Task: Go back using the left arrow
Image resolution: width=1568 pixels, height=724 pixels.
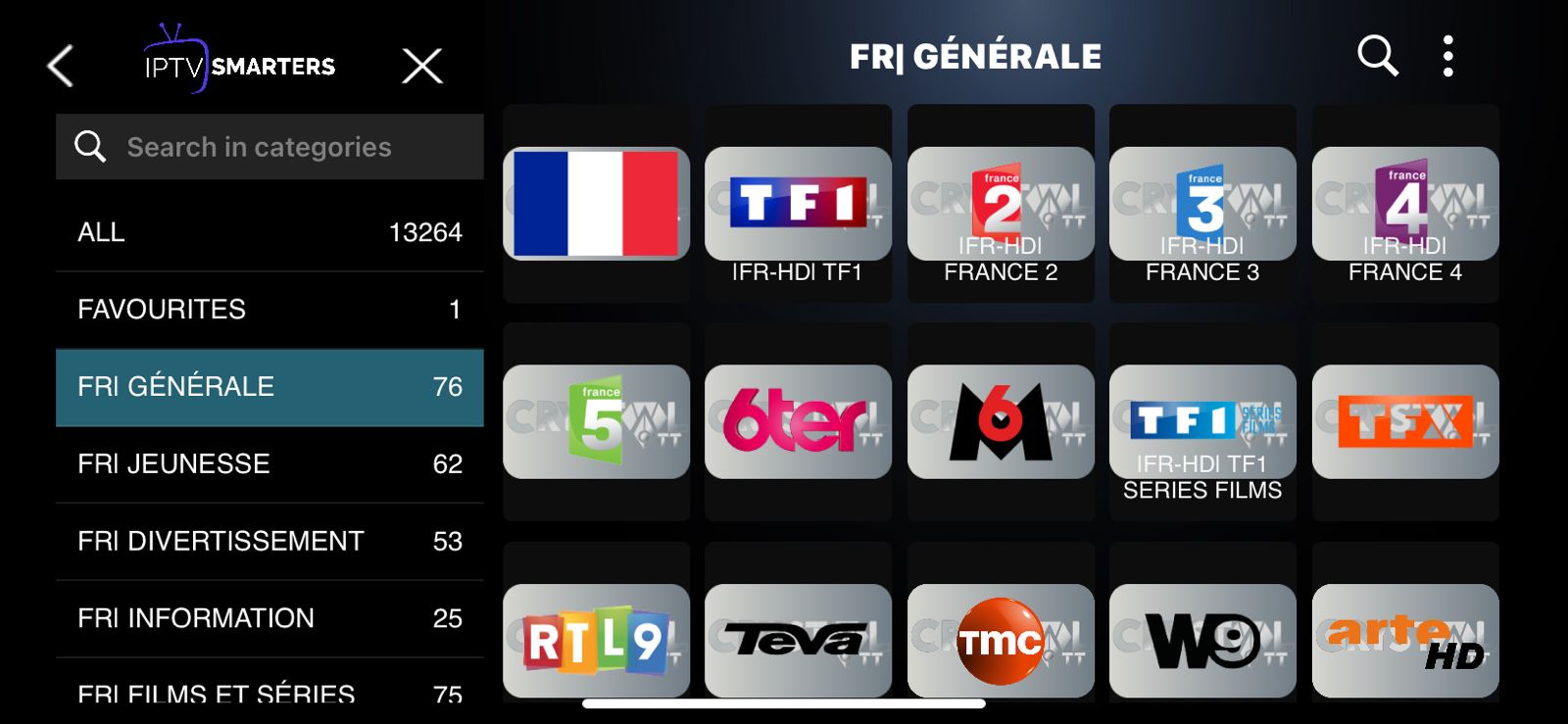Action: [x=61, y=67]
